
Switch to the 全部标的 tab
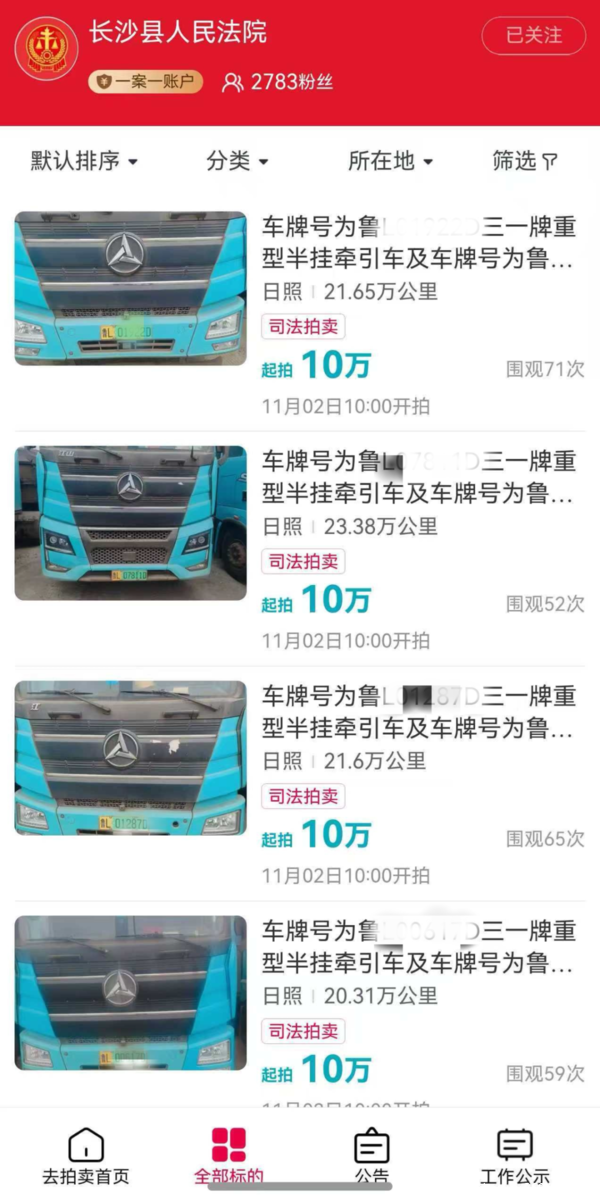click(x=229, y=1156)
